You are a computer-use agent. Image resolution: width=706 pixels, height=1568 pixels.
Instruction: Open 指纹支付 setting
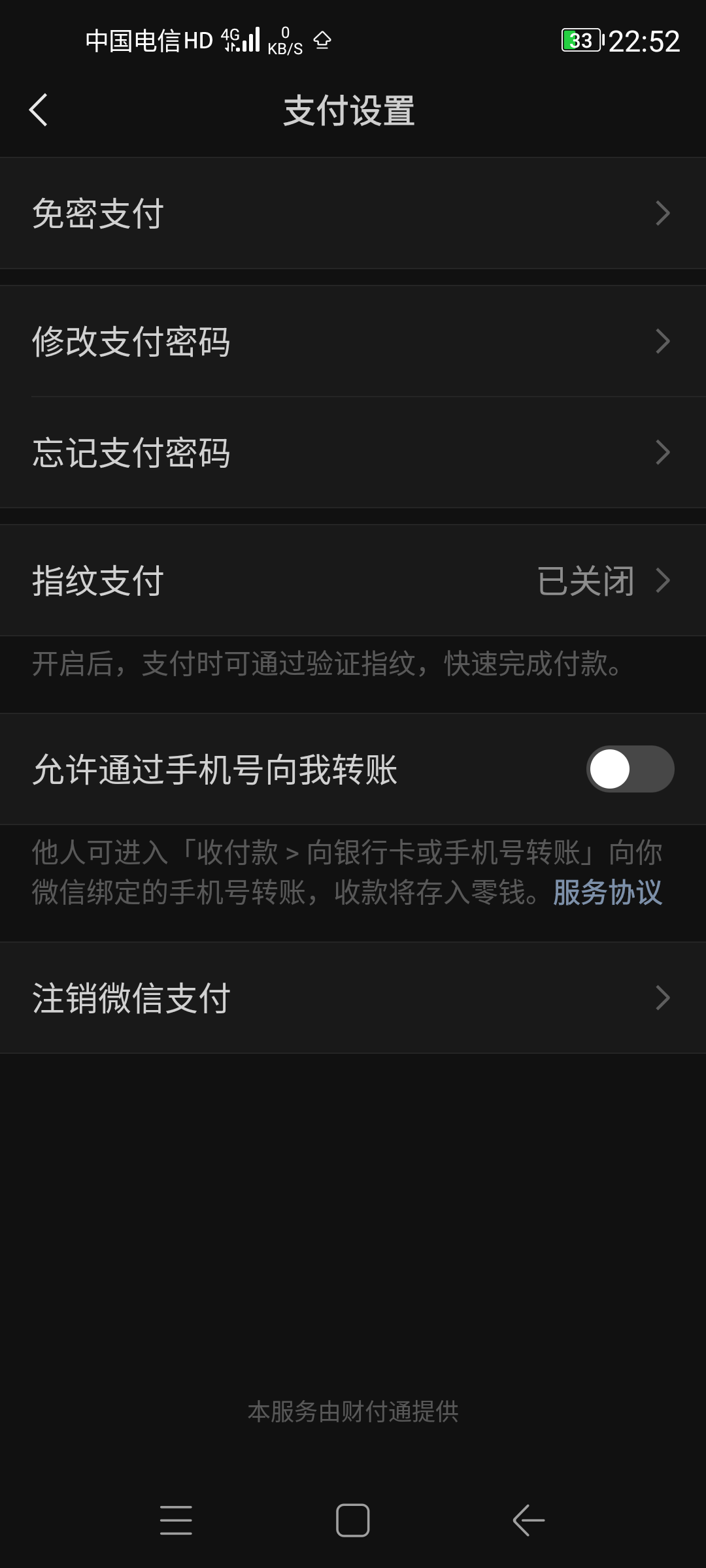click(x=353, y=580)
